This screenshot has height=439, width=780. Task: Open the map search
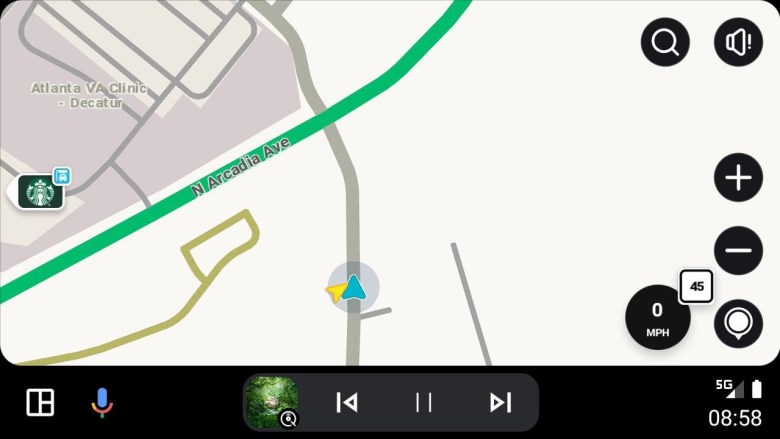(665, 42)
